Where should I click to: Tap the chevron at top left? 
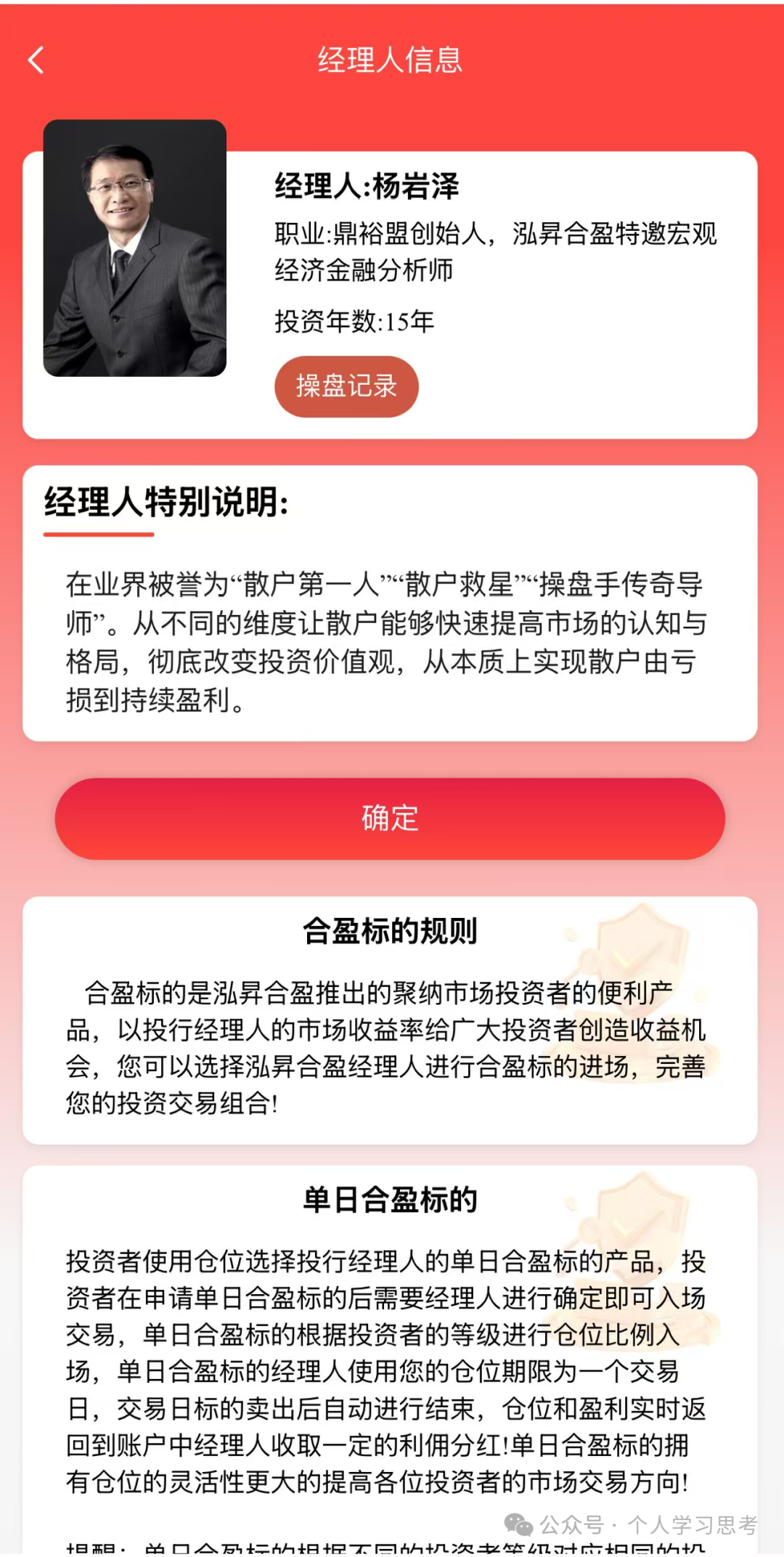tap(36, 62)
